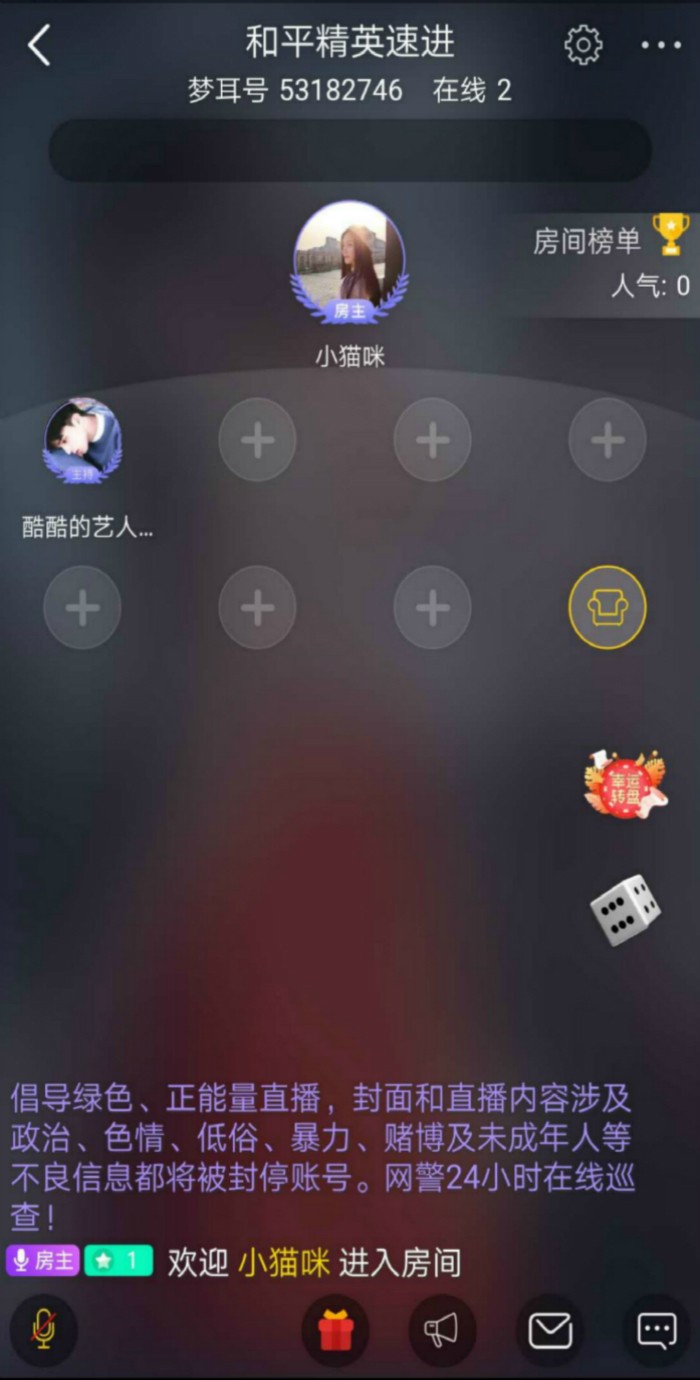
Task: Open the megaphone broadcast button
Action: coord(442,1330)
